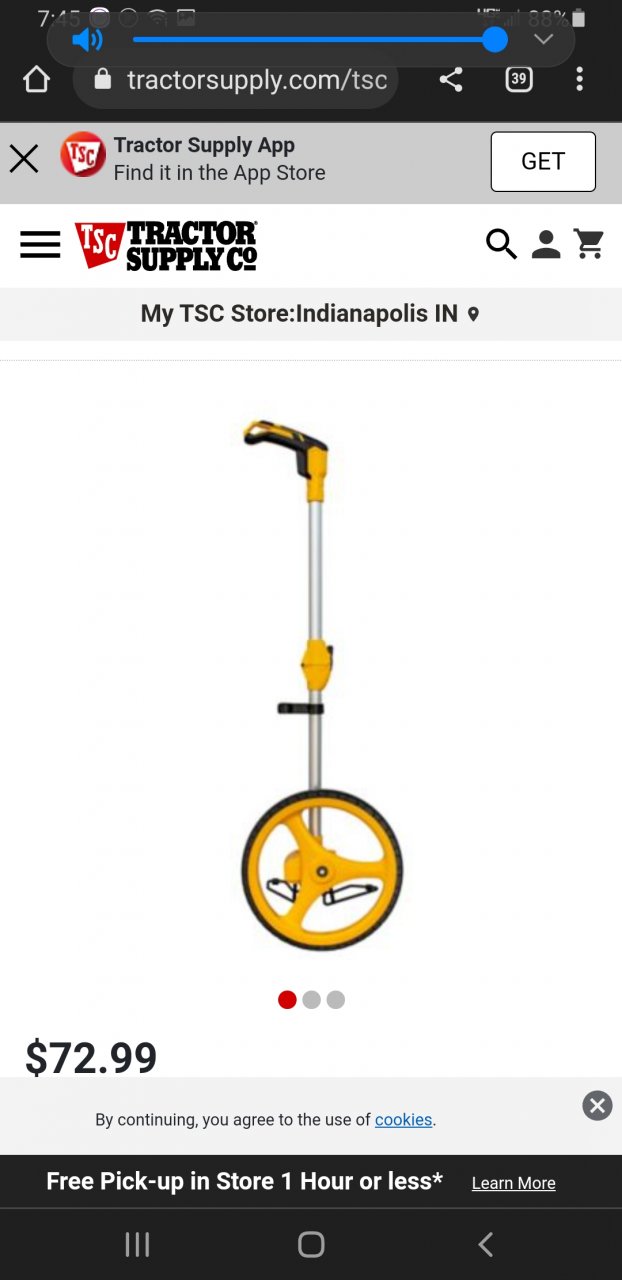Select the third image indicator dot
The image size is (622, 1280).
point(336,1000)
